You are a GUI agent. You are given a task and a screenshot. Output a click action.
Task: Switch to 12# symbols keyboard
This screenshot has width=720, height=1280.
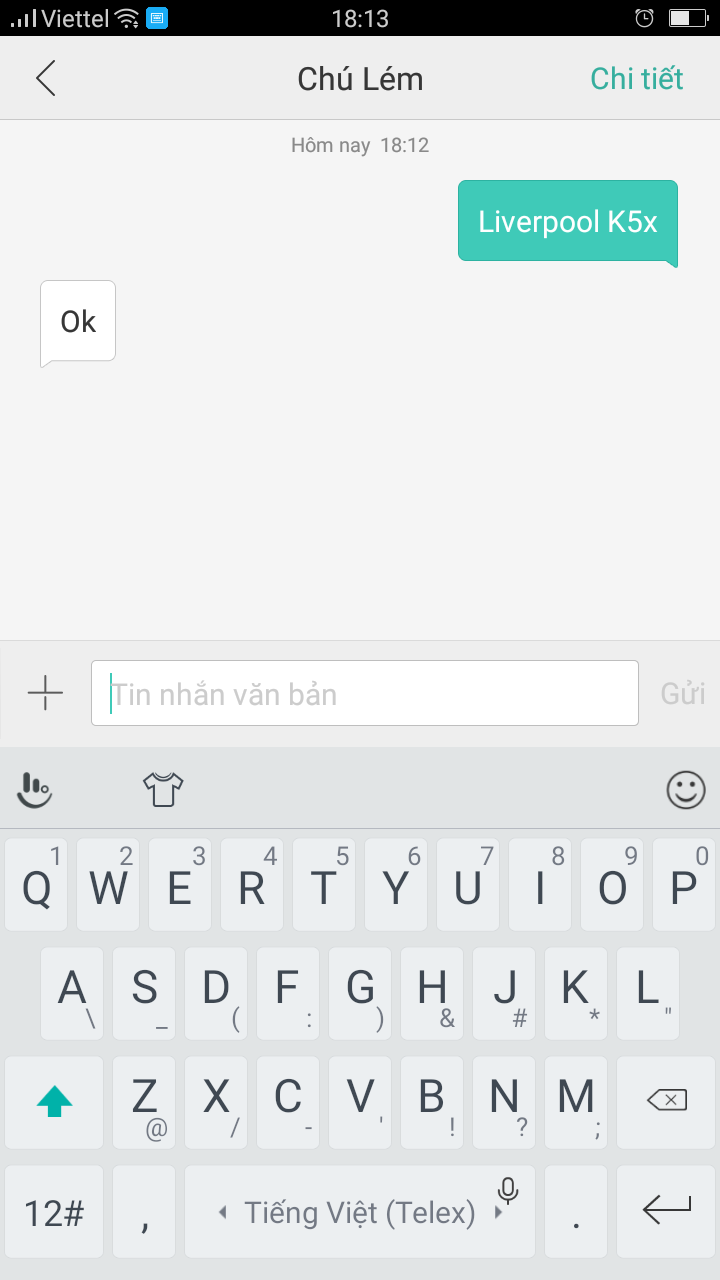pyautogui.click(x=54, y=1212)
